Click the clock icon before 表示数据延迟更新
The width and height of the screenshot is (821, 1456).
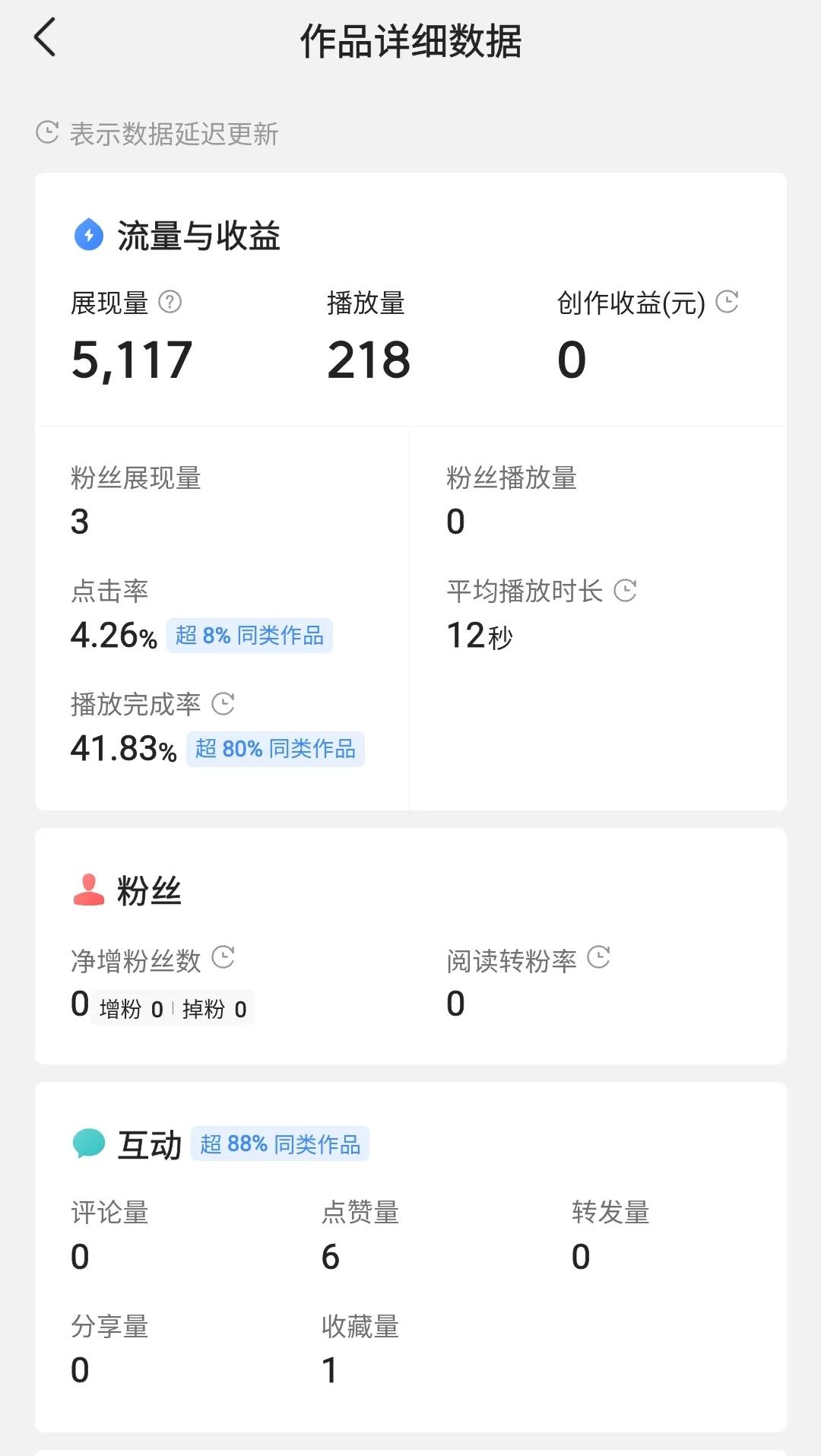click(x=46, y=129)
